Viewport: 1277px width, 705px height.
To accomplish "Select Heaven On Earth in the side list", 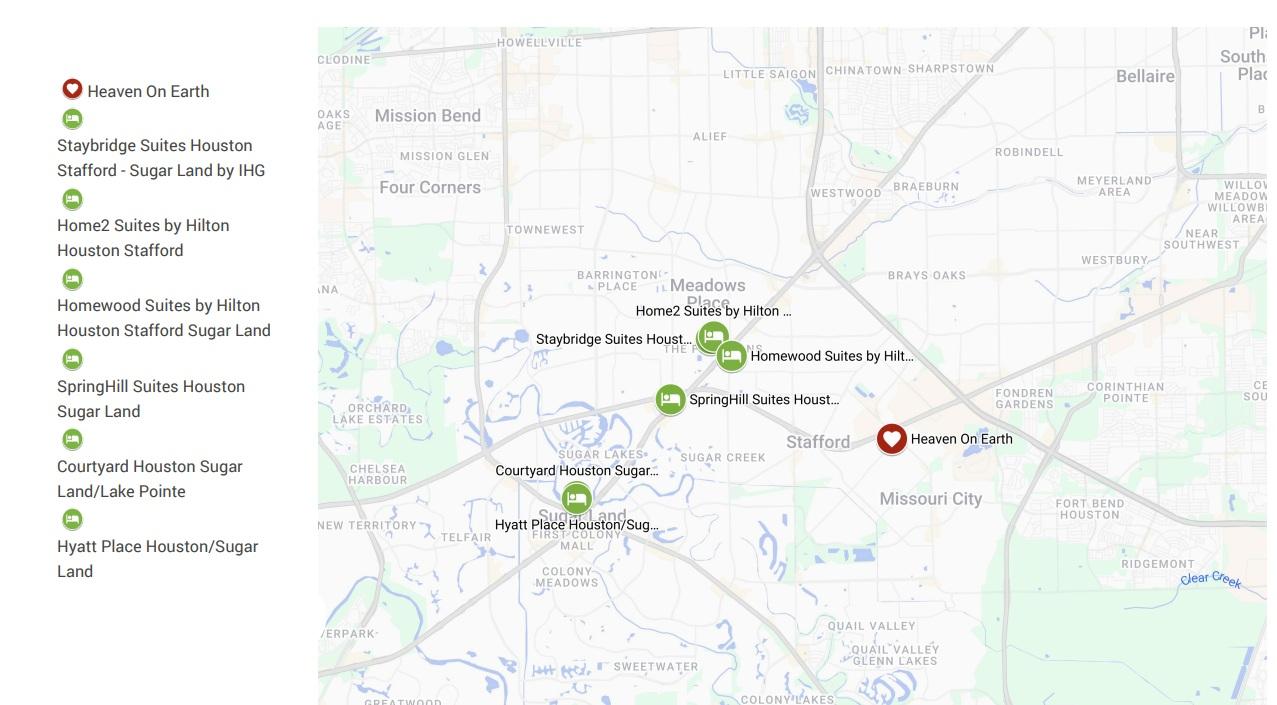I will 148,91.
